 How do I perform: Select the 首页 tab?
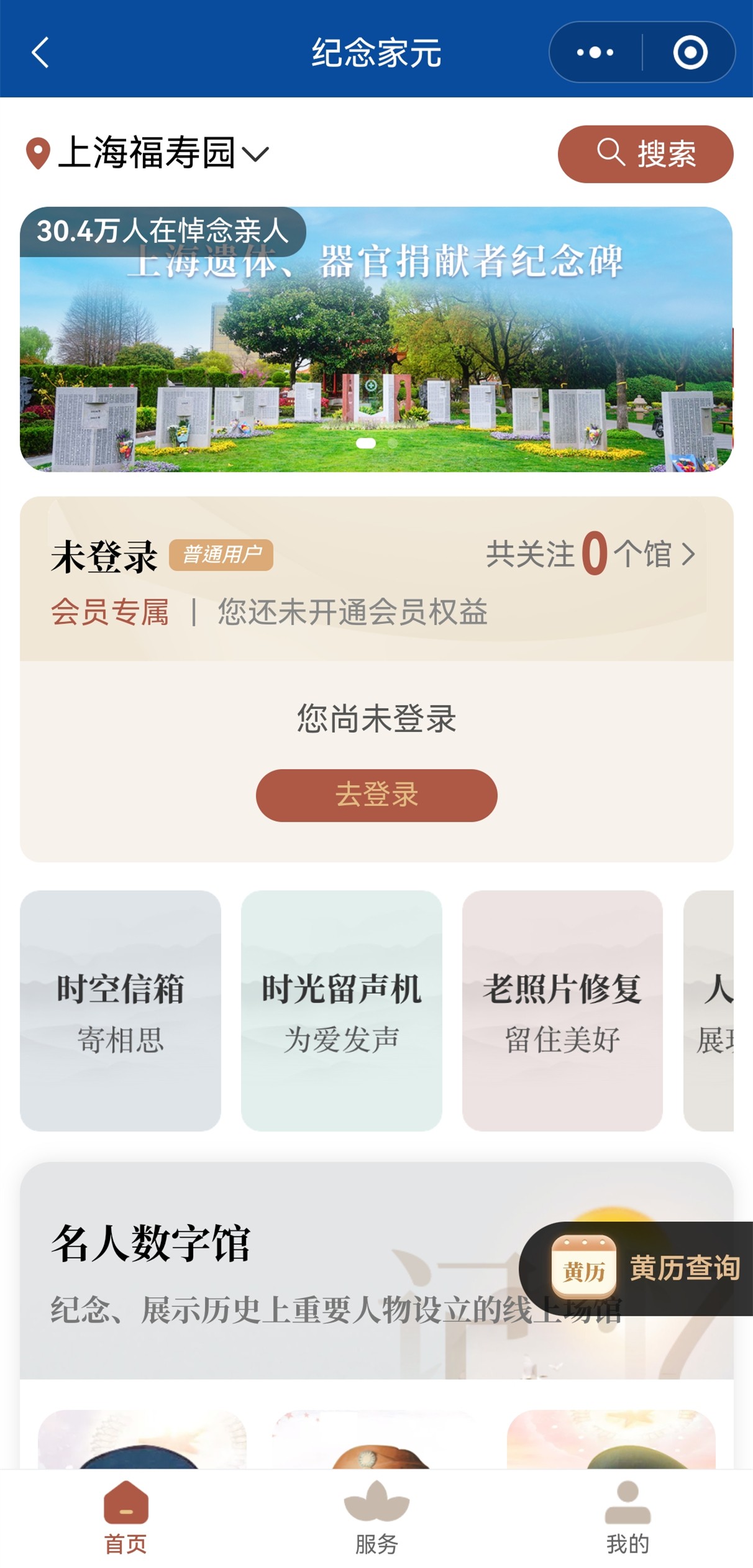coord(125,1516)
